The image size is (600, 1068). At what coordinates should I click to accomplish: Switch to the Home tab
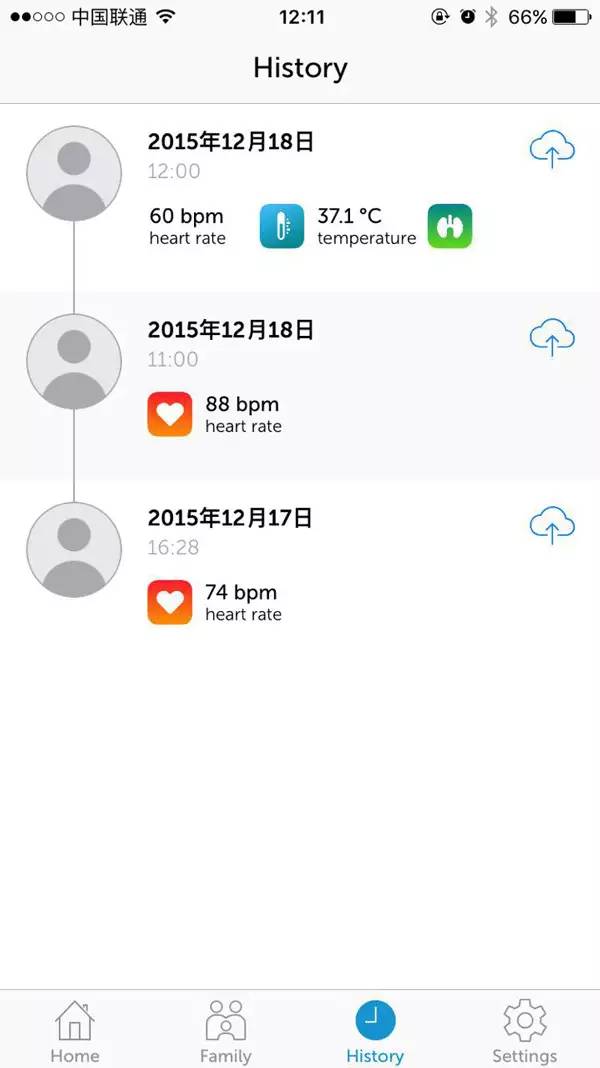[75, 1032]
